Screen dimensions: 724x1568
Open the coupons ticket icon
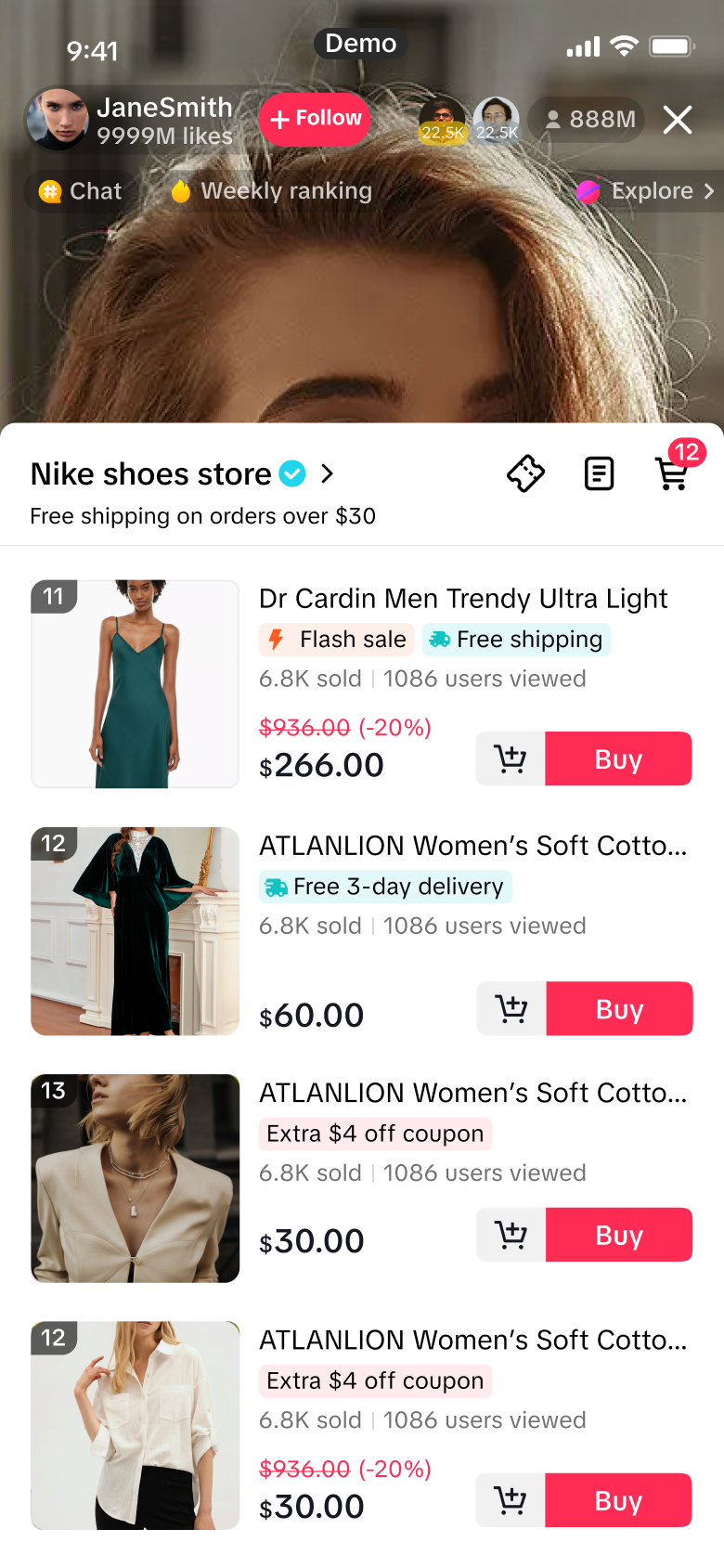[525, 474]
